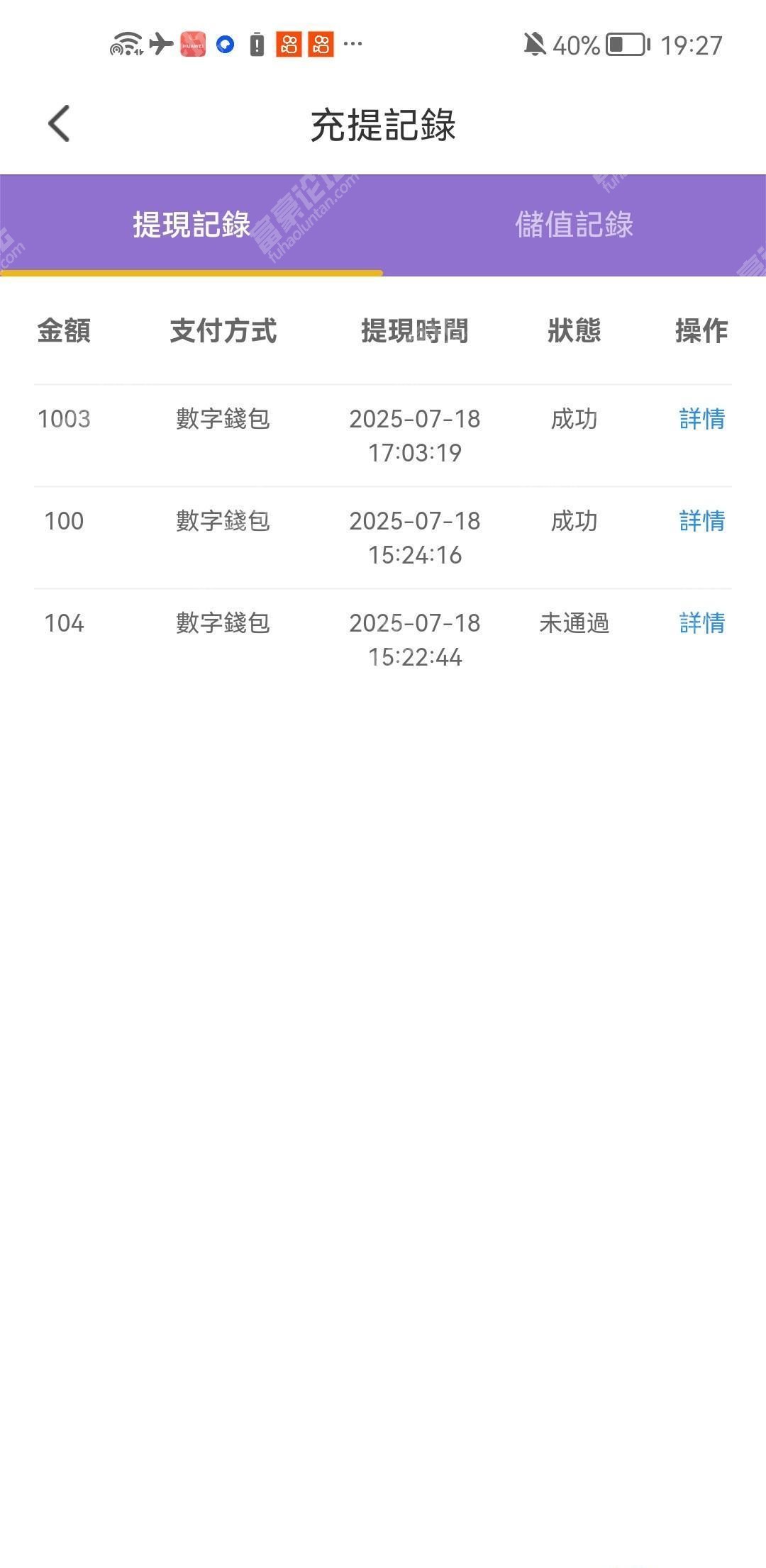
Task: Select the 提現記錄 tab
Action: (191, 225)
